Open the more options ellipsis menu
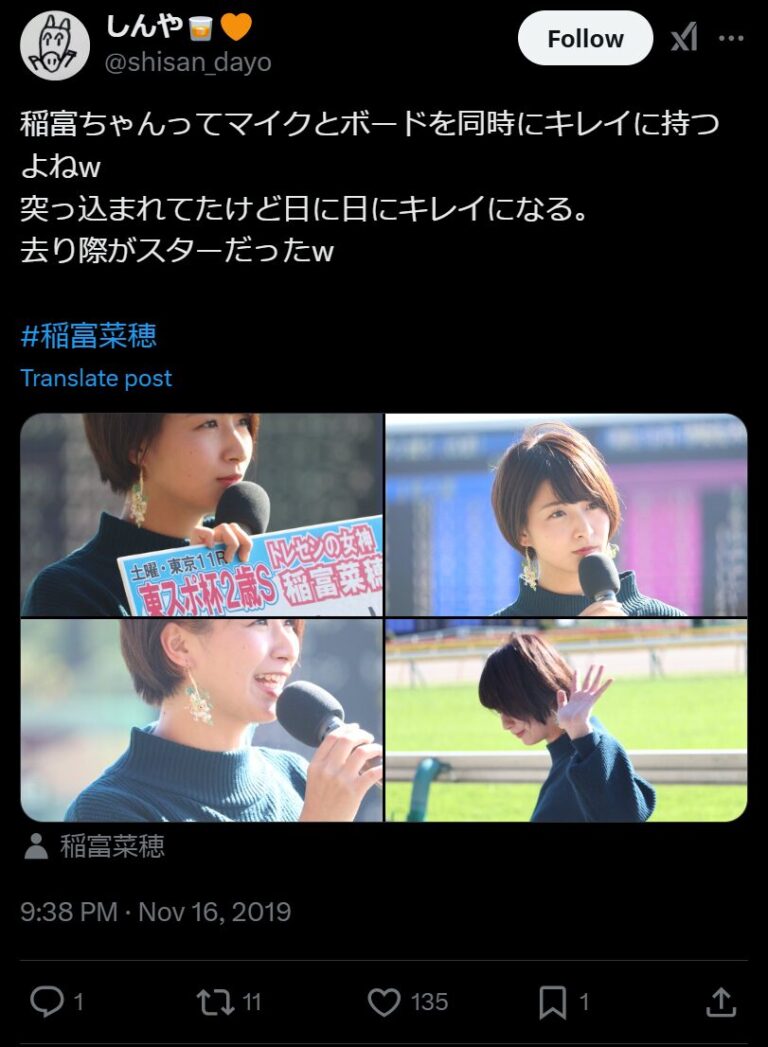The height and width of the screenshot is (1047, 768). tap(731, 38)
